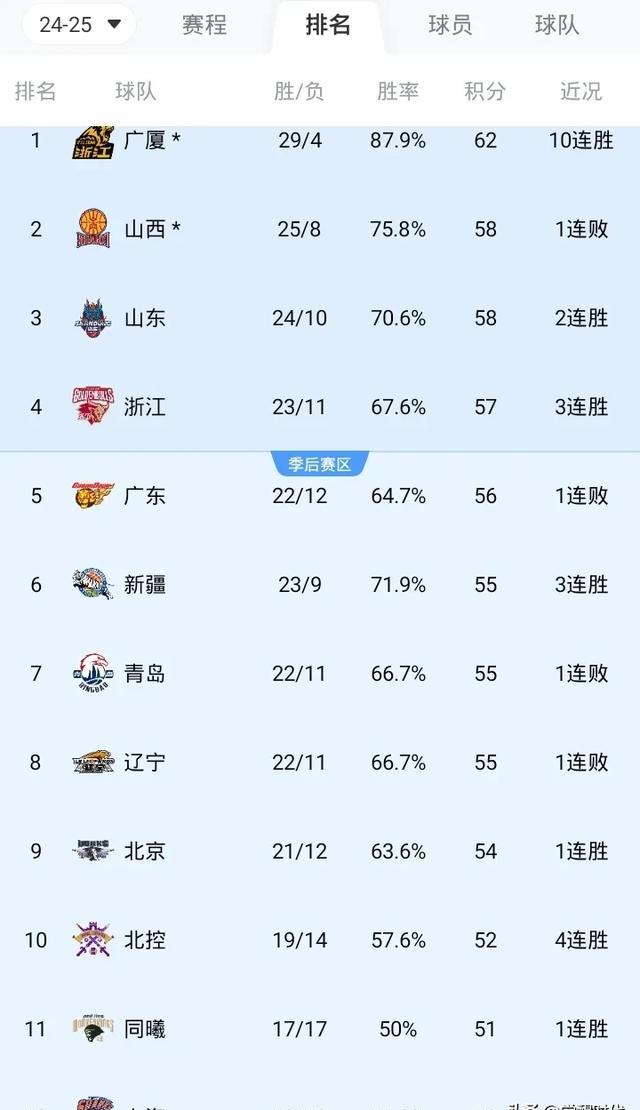View the 辽宁 team row

145,763
